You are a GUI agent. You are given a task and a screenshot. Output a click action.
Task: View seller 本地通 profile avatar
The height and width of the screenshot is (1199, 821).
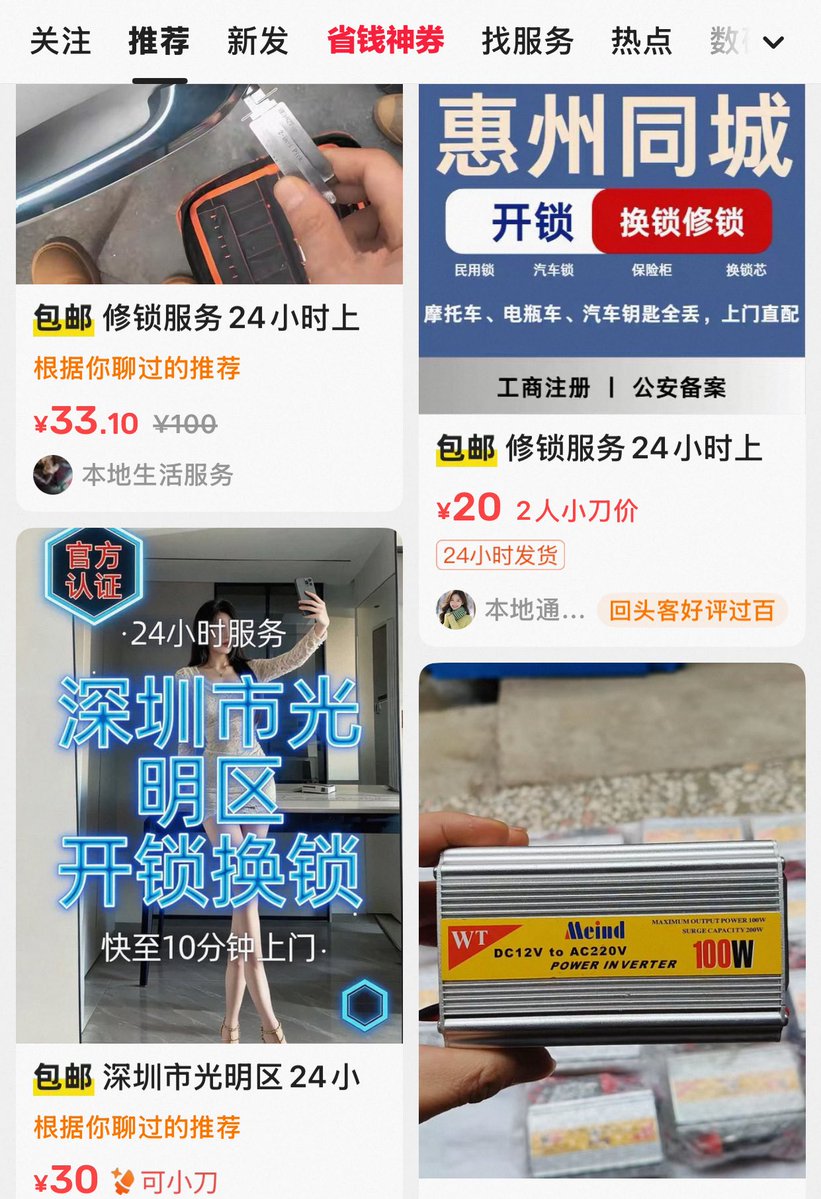(x=456, y=609)
